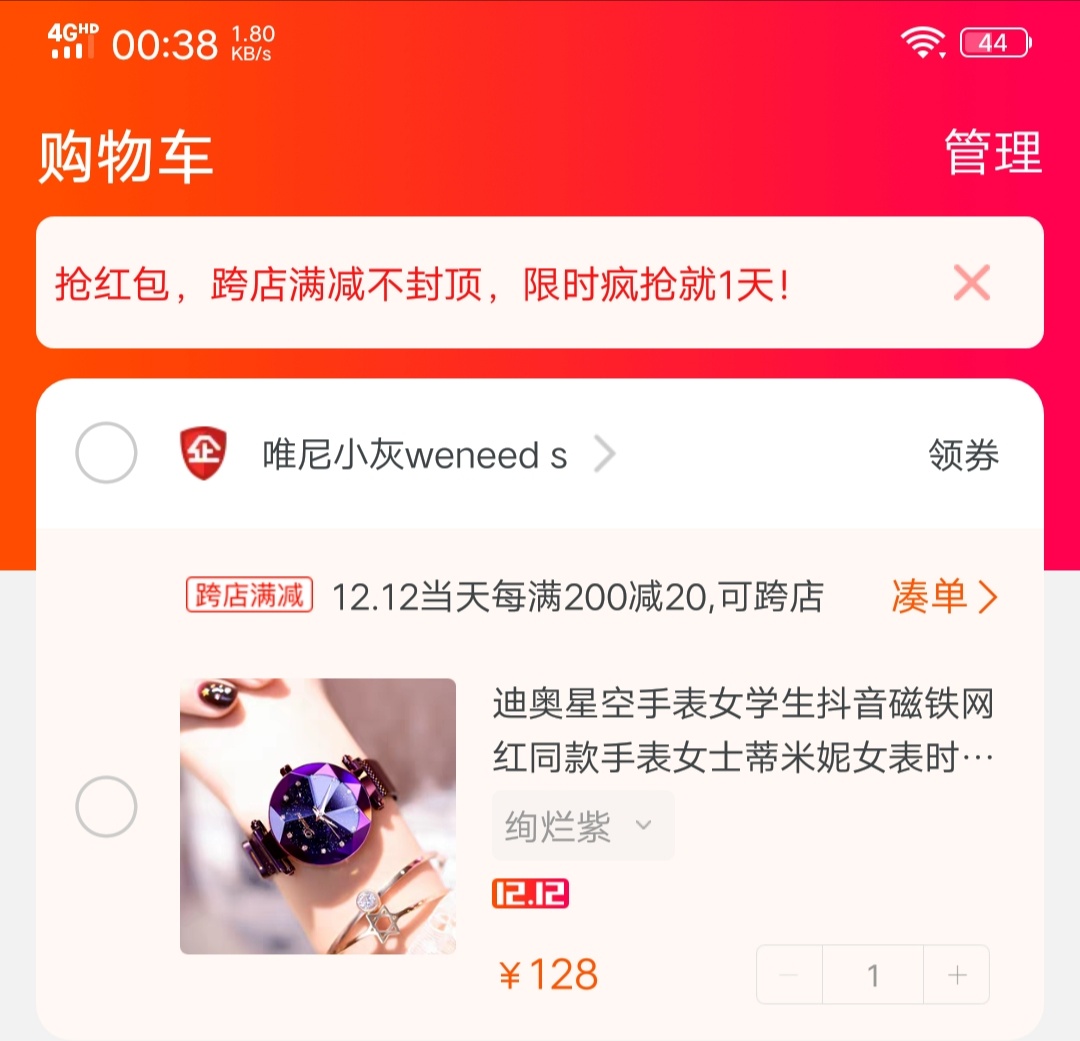The width and height of the screenshot is (1080, 1041).
Task: Tap 领券 to claim store coupons
Action: 963,456
